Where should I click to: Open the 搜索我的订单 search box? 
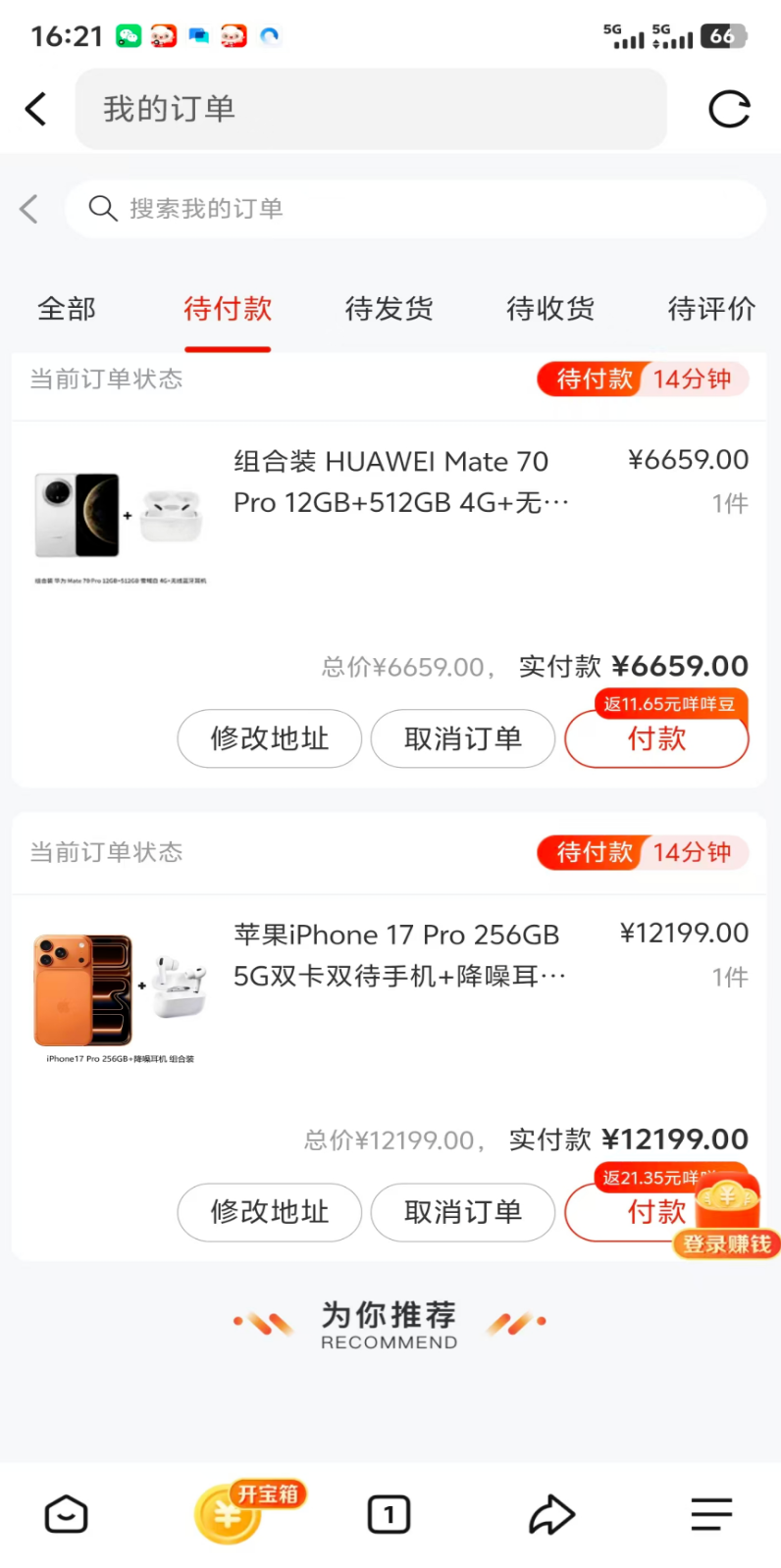tap(415, 209)
